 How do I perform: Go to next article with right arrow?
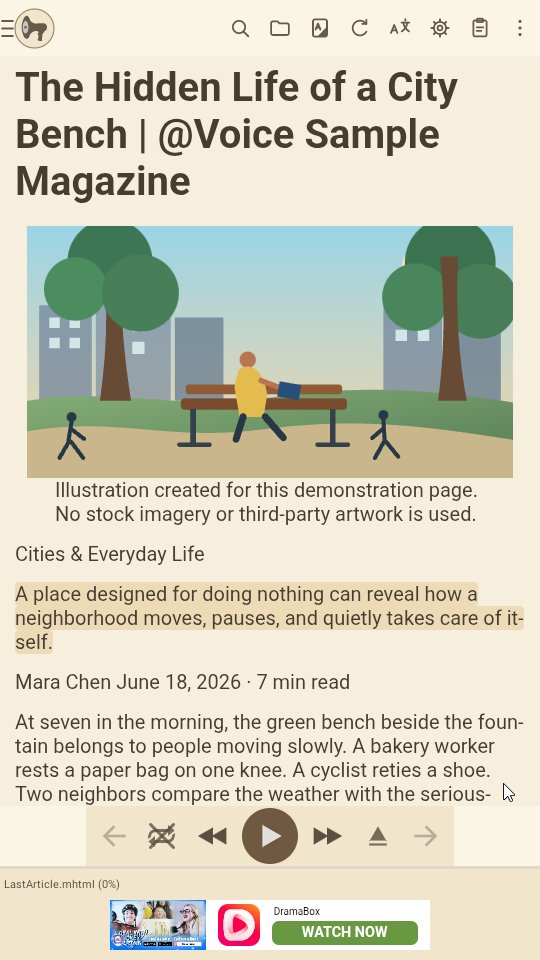(x=426, y=836)
